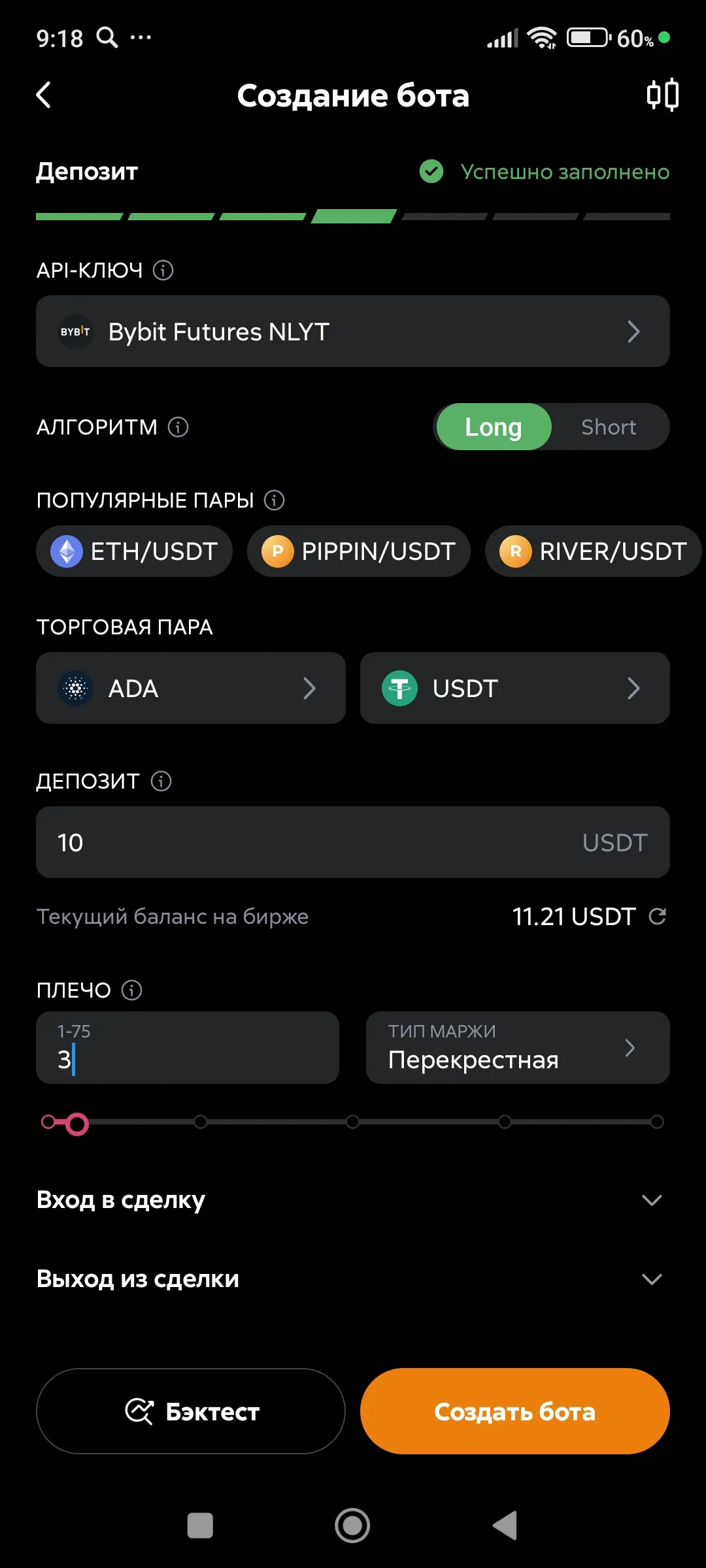
Task: Switch algorithm to Short
Action: pyautogui.click(x=608, y=427)
